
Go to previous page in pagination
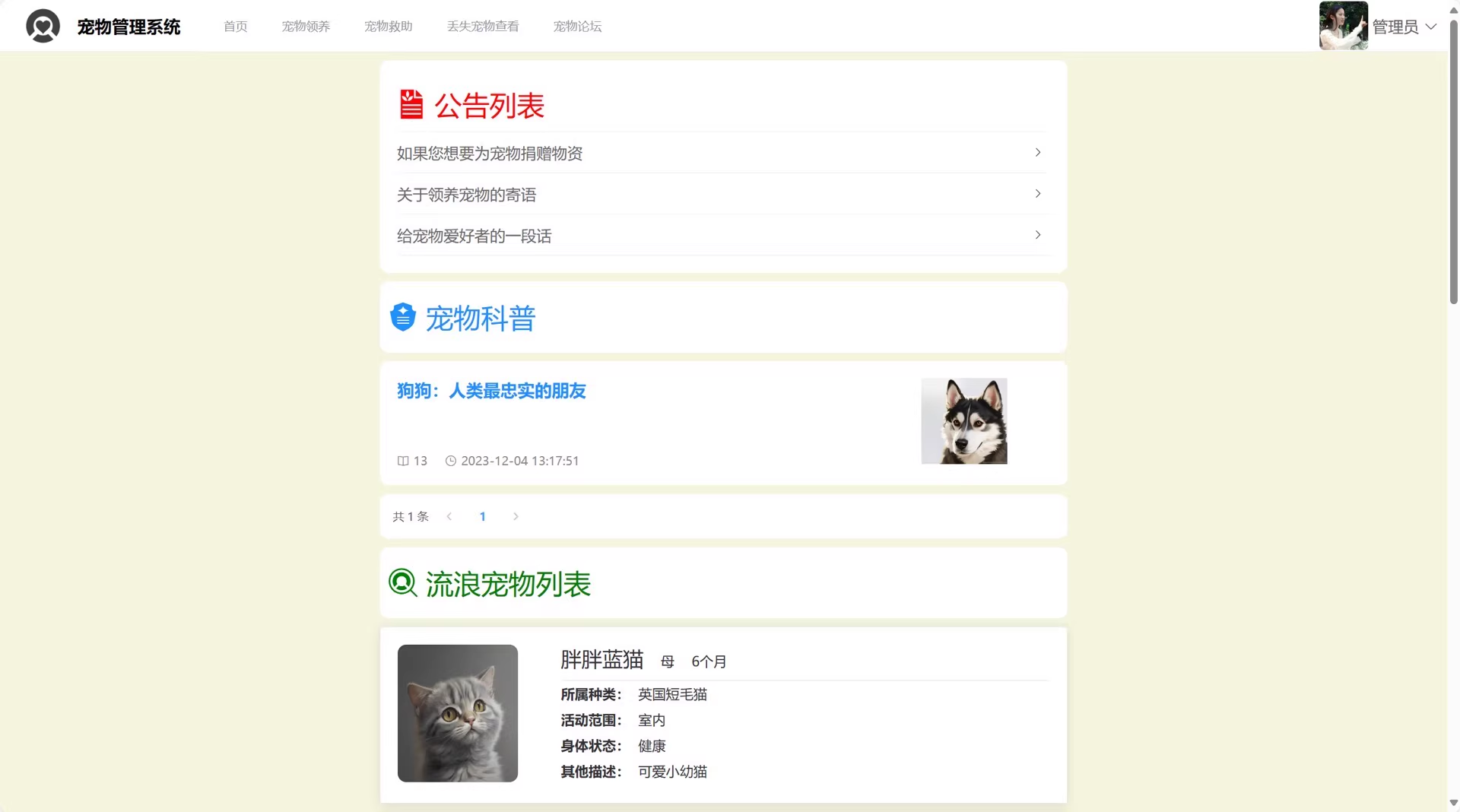tap(449, 516)
